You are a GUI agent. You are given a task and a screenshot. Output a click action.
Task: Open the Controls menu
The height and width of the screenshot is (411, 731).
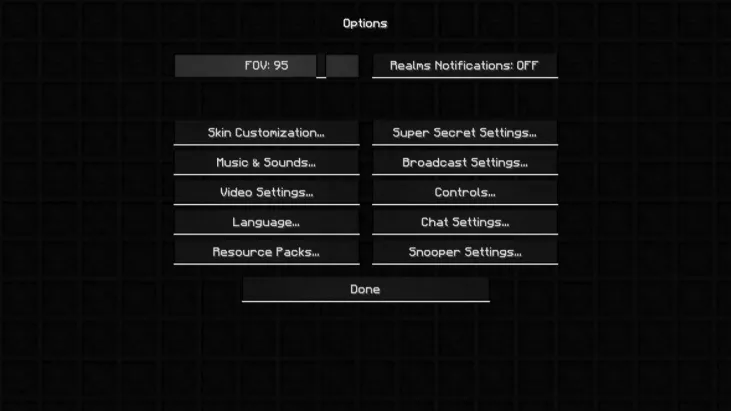point(464,192)
